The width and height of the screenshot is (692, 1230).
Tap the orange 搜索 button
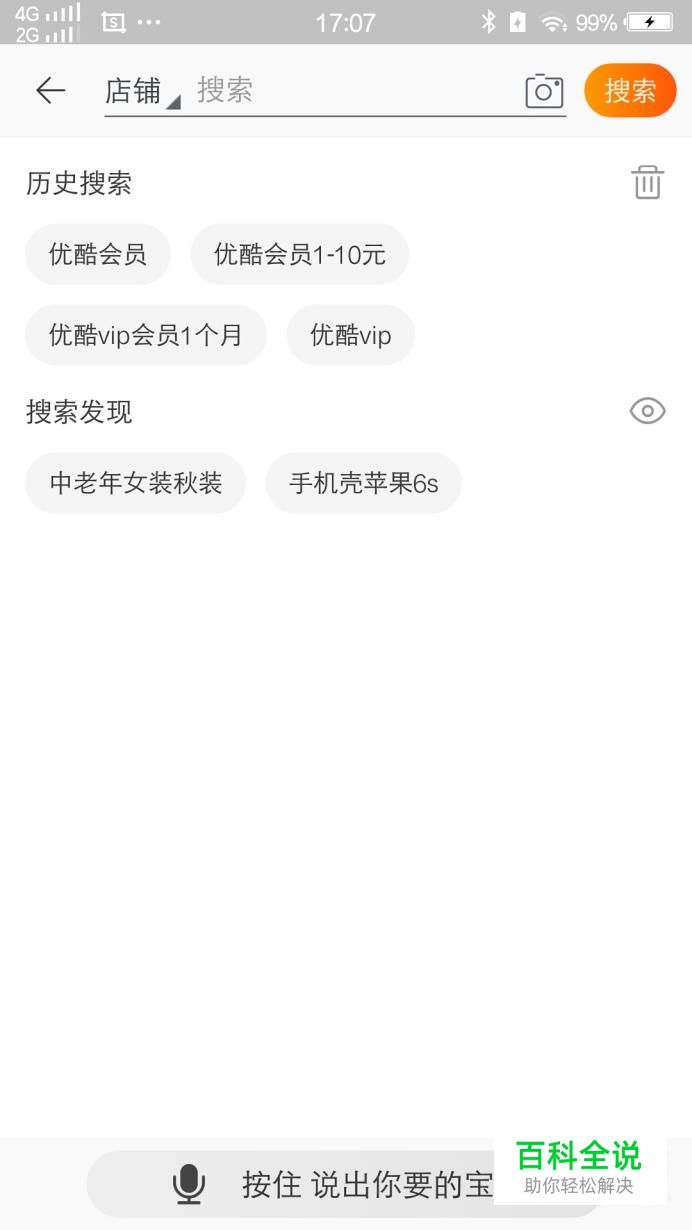(x=630, y=91)
